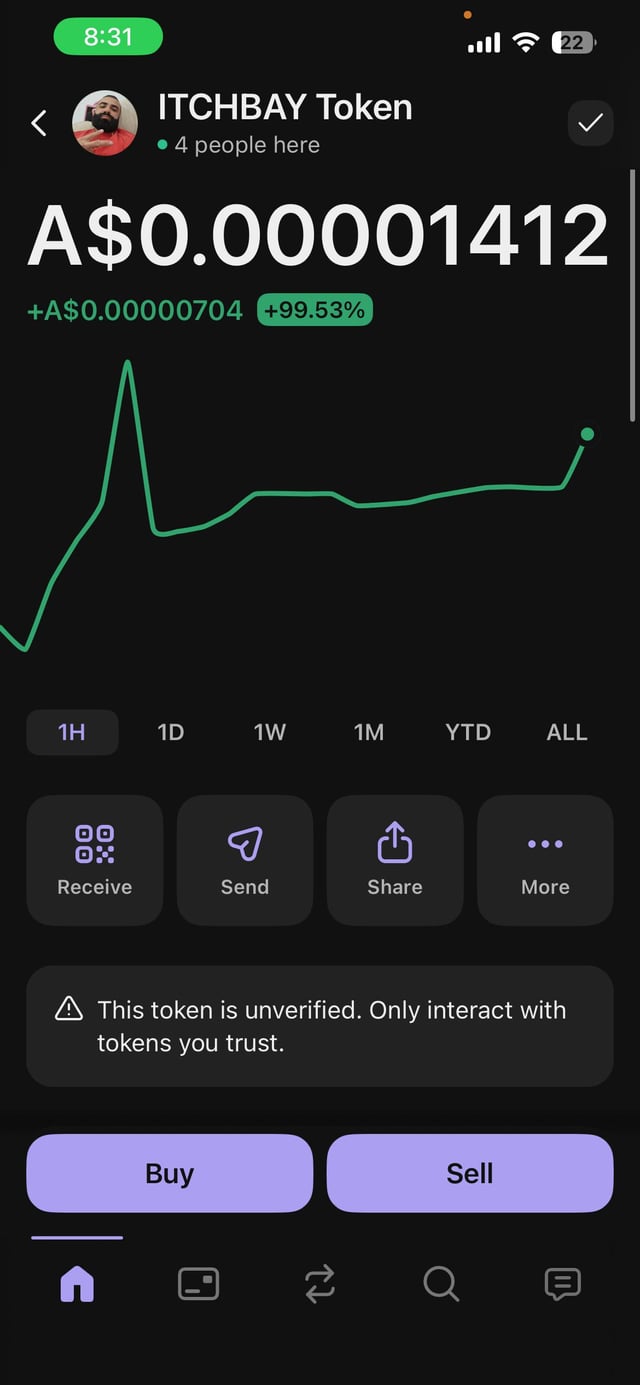Open Receive to get tokens
640x1385 pixels.
point(95,860)
